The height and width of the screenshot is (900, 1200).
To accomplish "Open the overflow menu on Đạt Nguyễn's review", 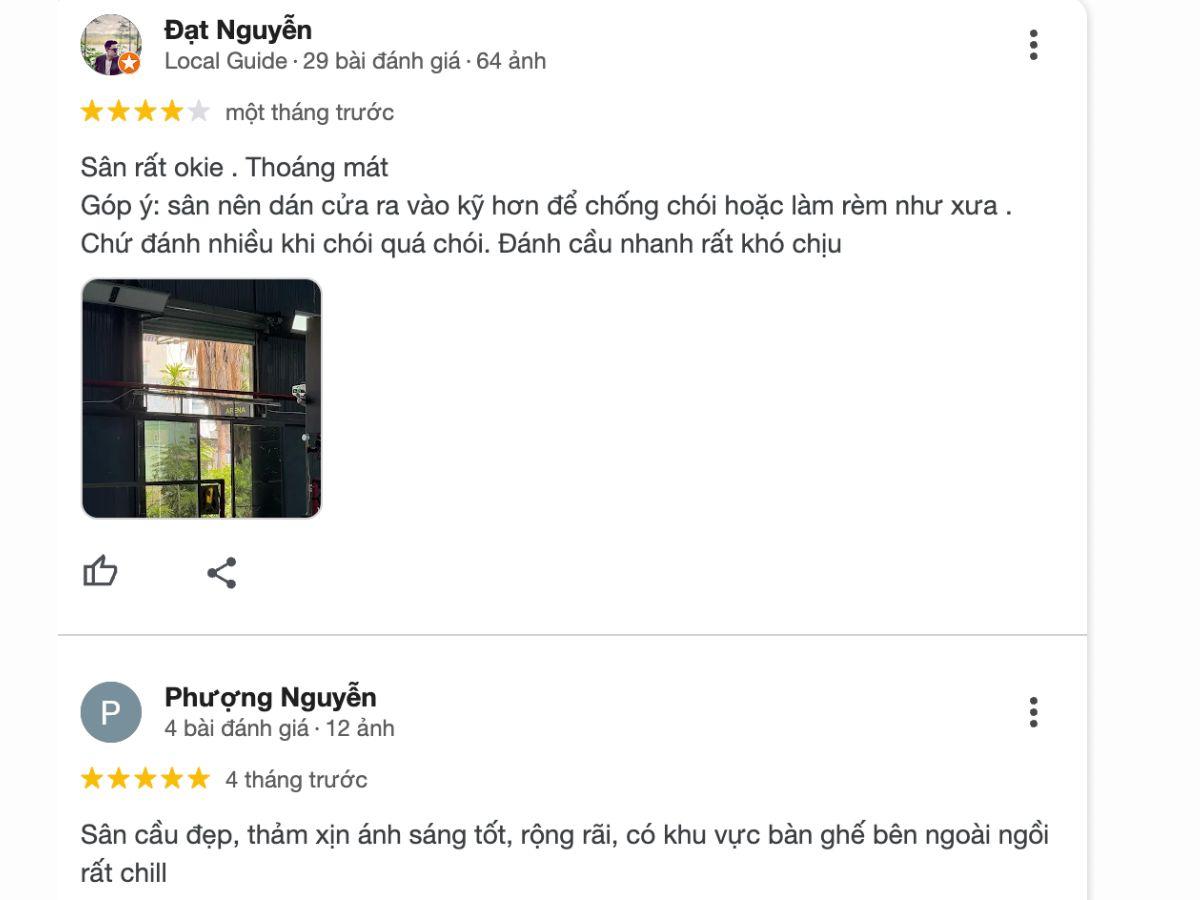I will pos(1033,45).
